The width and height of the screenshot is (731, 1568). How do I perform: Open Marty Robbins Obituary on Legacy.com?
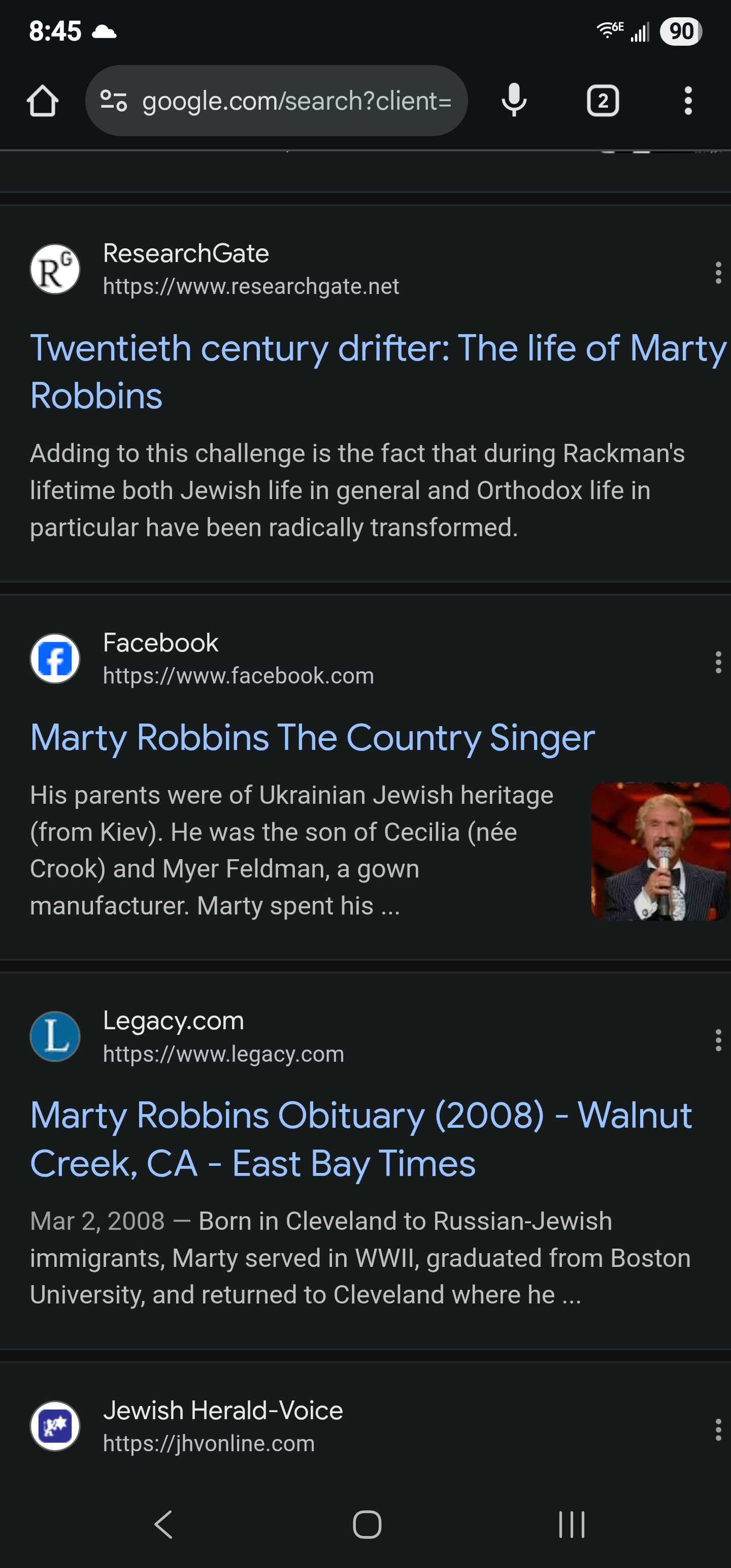tap(360, 1139)
